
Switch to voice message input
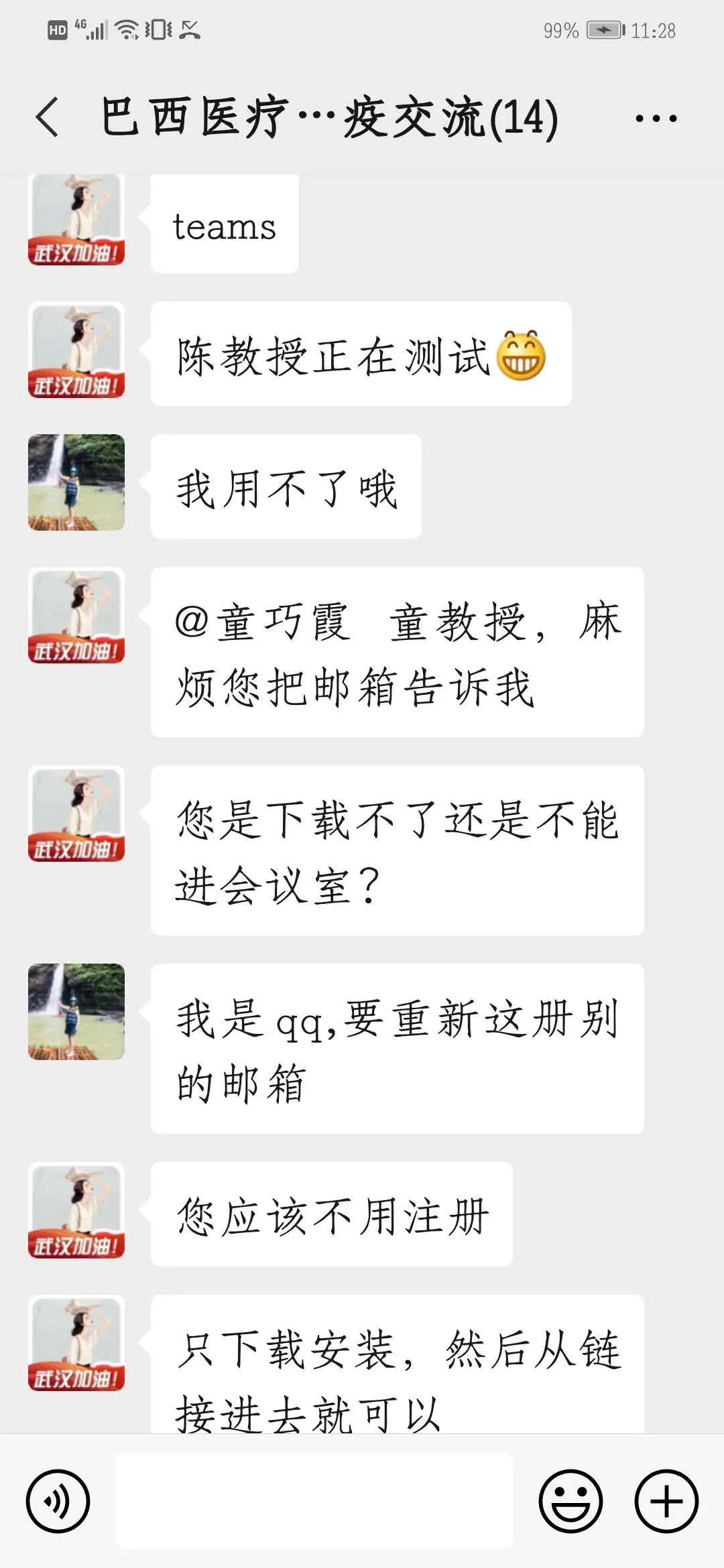[x=58, y=1501]
